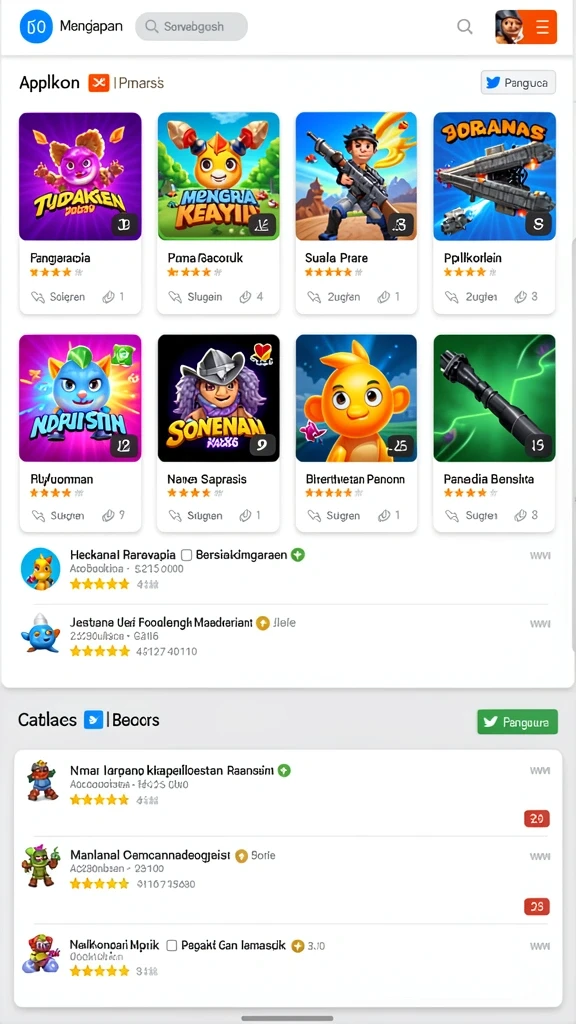Tap the Sorvebgosh search field
576x1024 pixels.
(x=191, y=27)
